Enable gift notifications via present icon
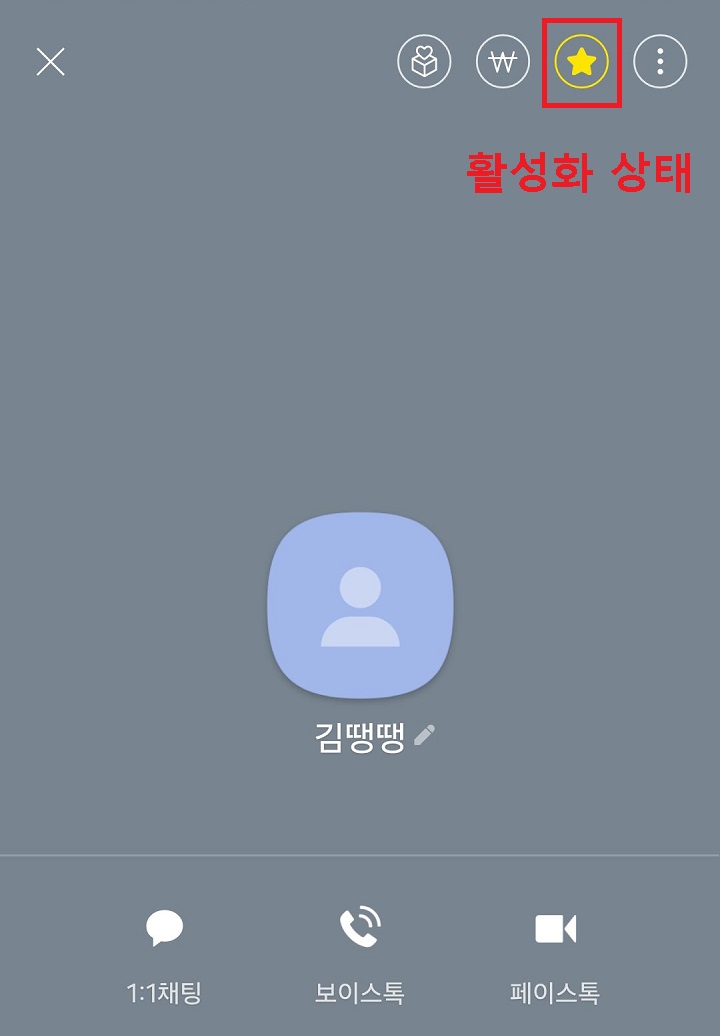Viewport: 720px width, 1036px height. pyautogui.click(x=424, y=61)
